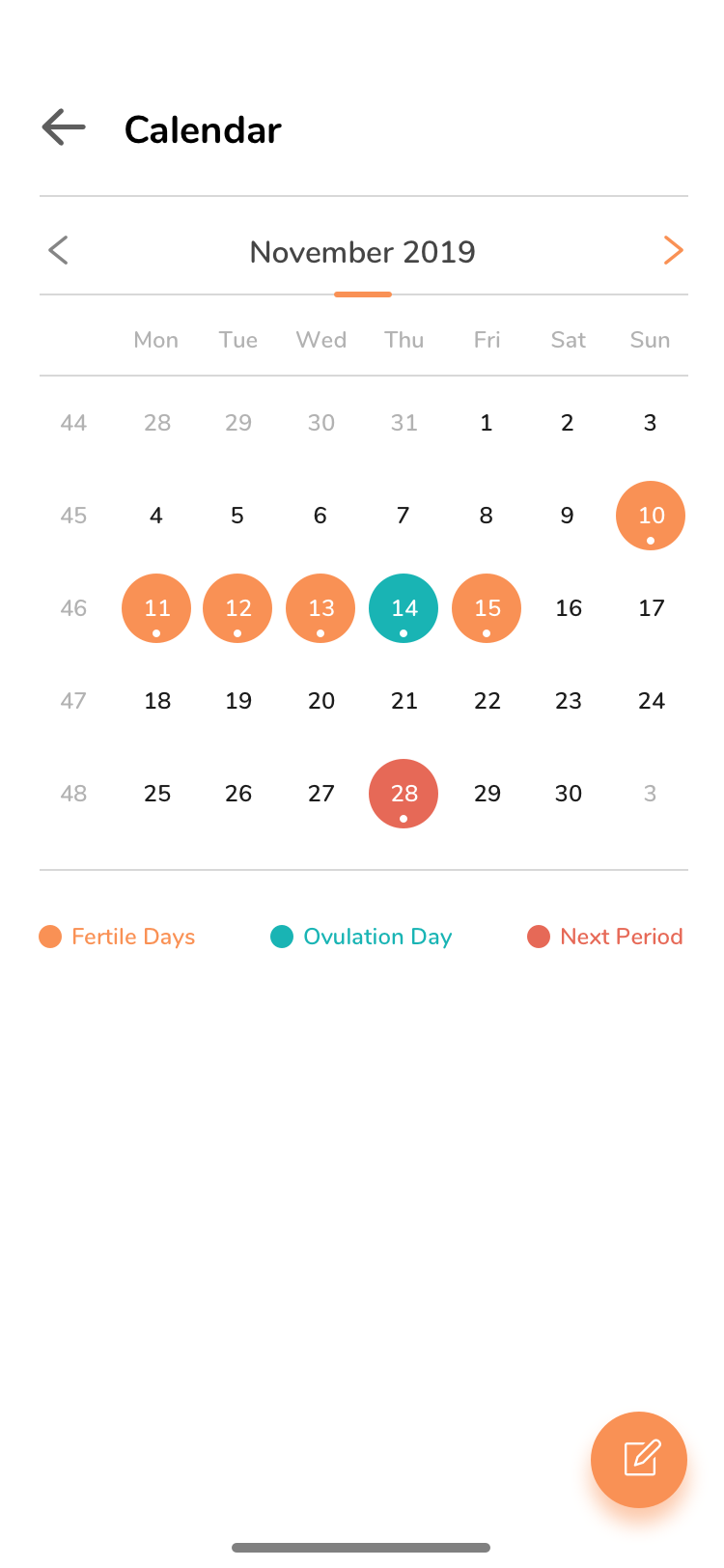Select November 22 in the calendar
The image size is (724, 1568).
pos(487,701)
